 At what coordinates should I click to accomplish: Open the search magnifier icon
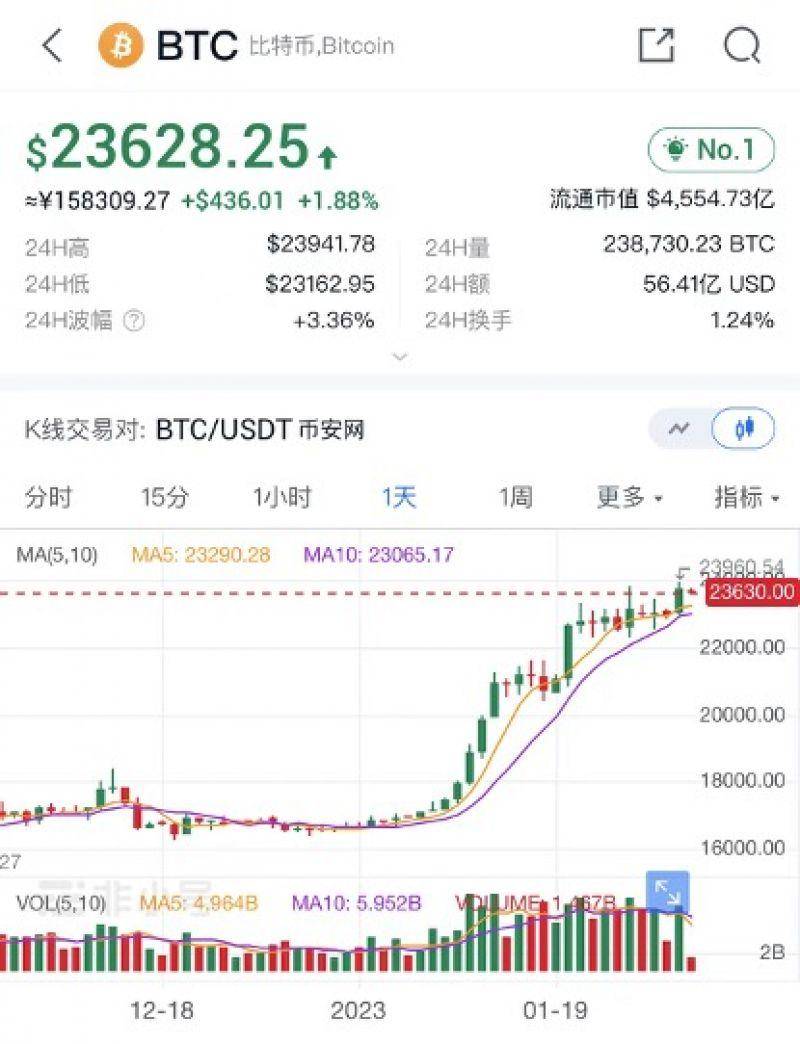[742, 45]
